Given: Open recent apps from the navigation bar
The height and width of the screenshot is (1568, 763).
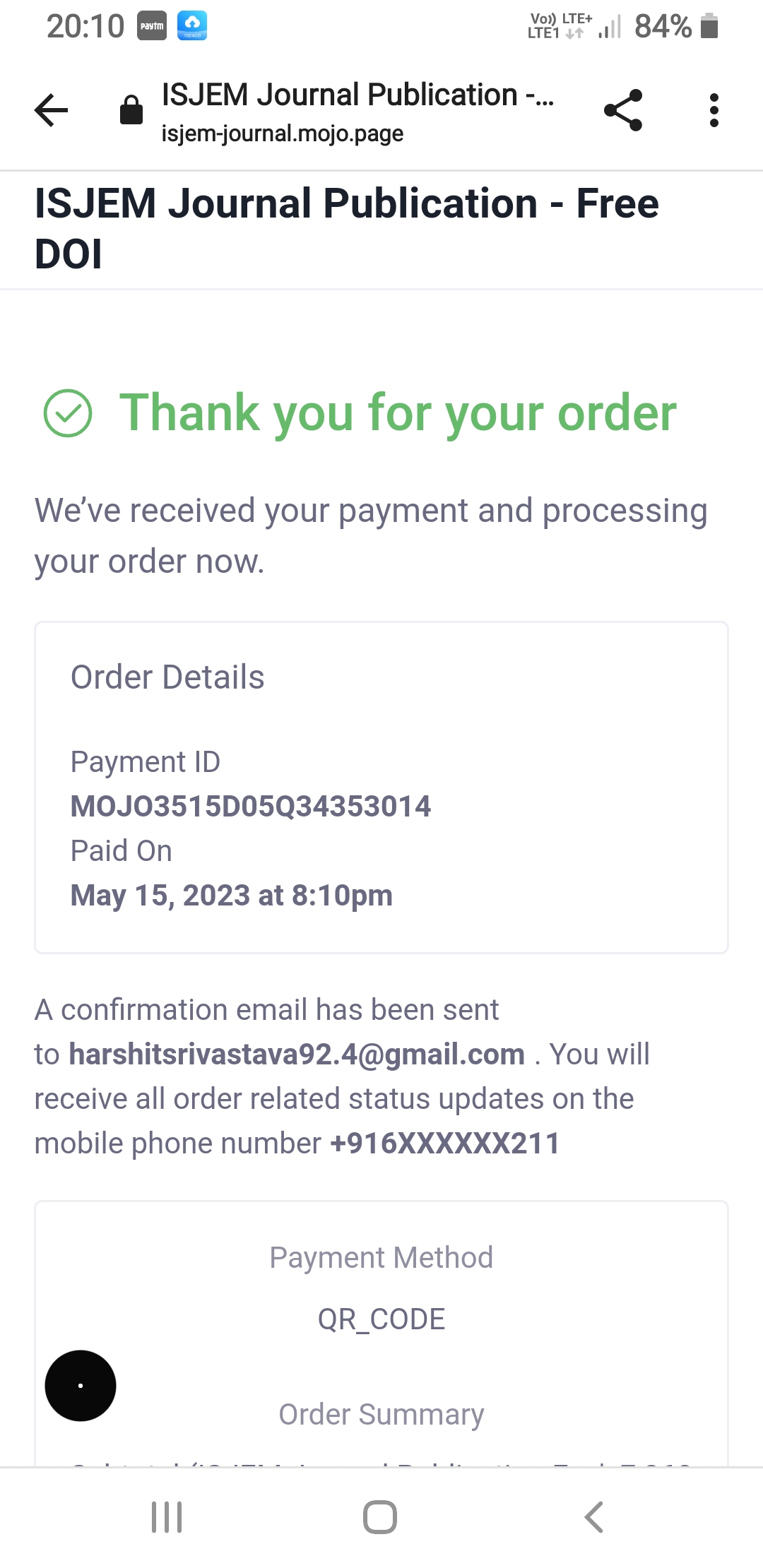Looking at the screenshot, I should pos(167,1516).
